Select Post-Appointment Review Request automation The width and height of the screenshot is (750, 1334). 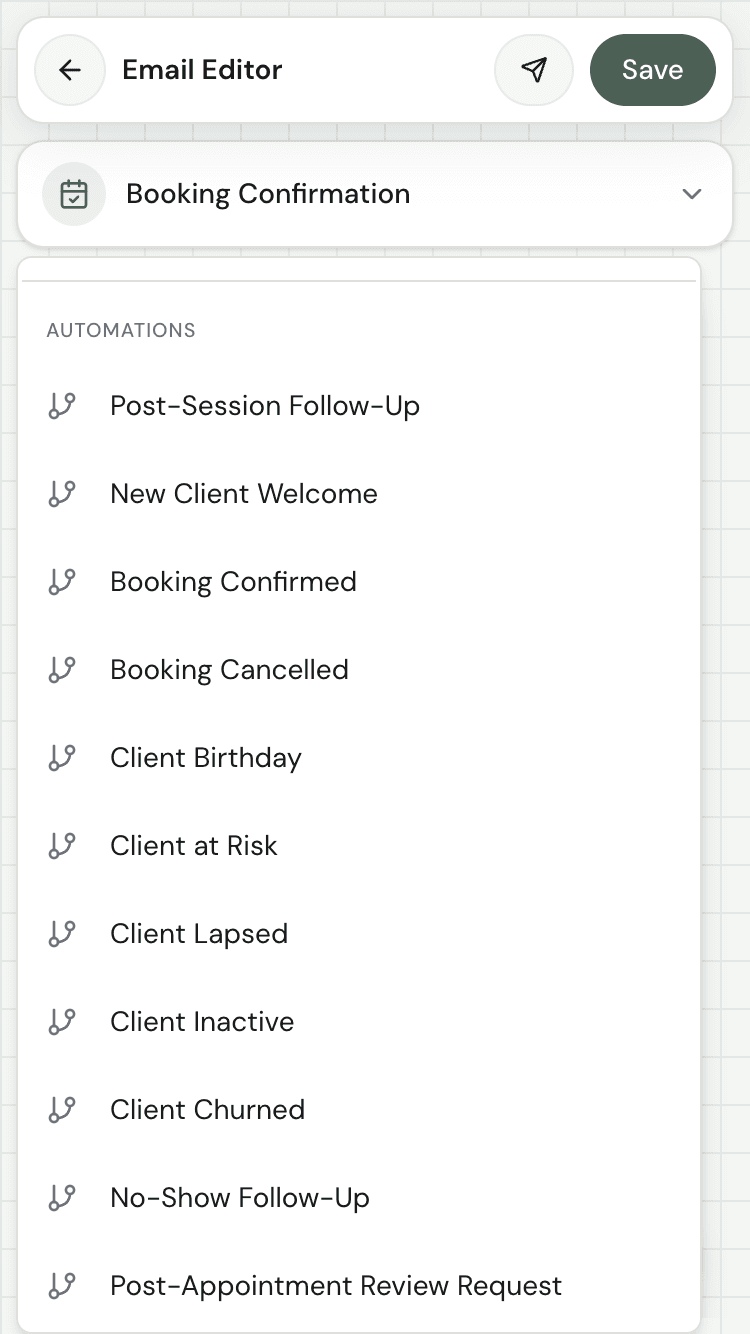[335, 1285]
